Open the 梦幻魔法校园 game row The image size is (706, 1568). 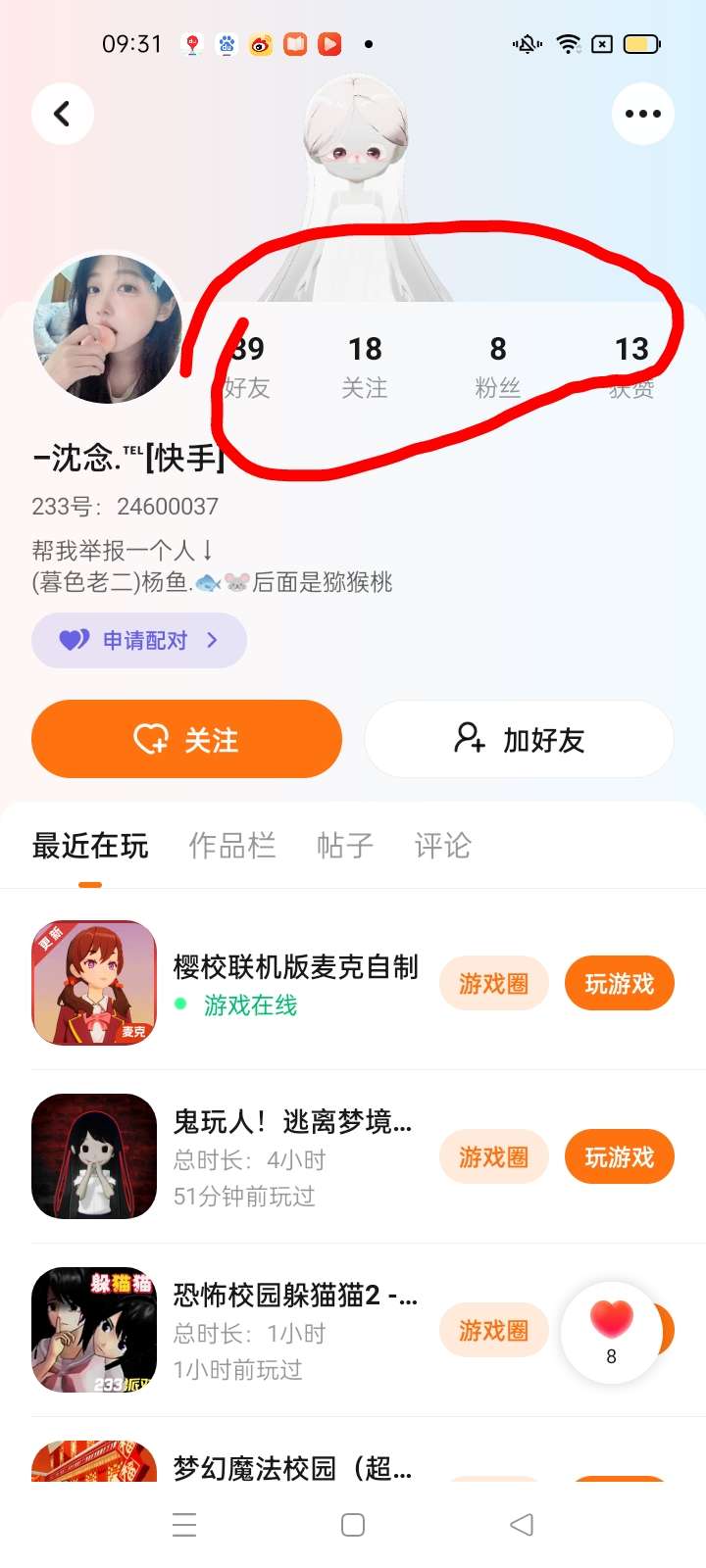click(x=353, y=1460)
